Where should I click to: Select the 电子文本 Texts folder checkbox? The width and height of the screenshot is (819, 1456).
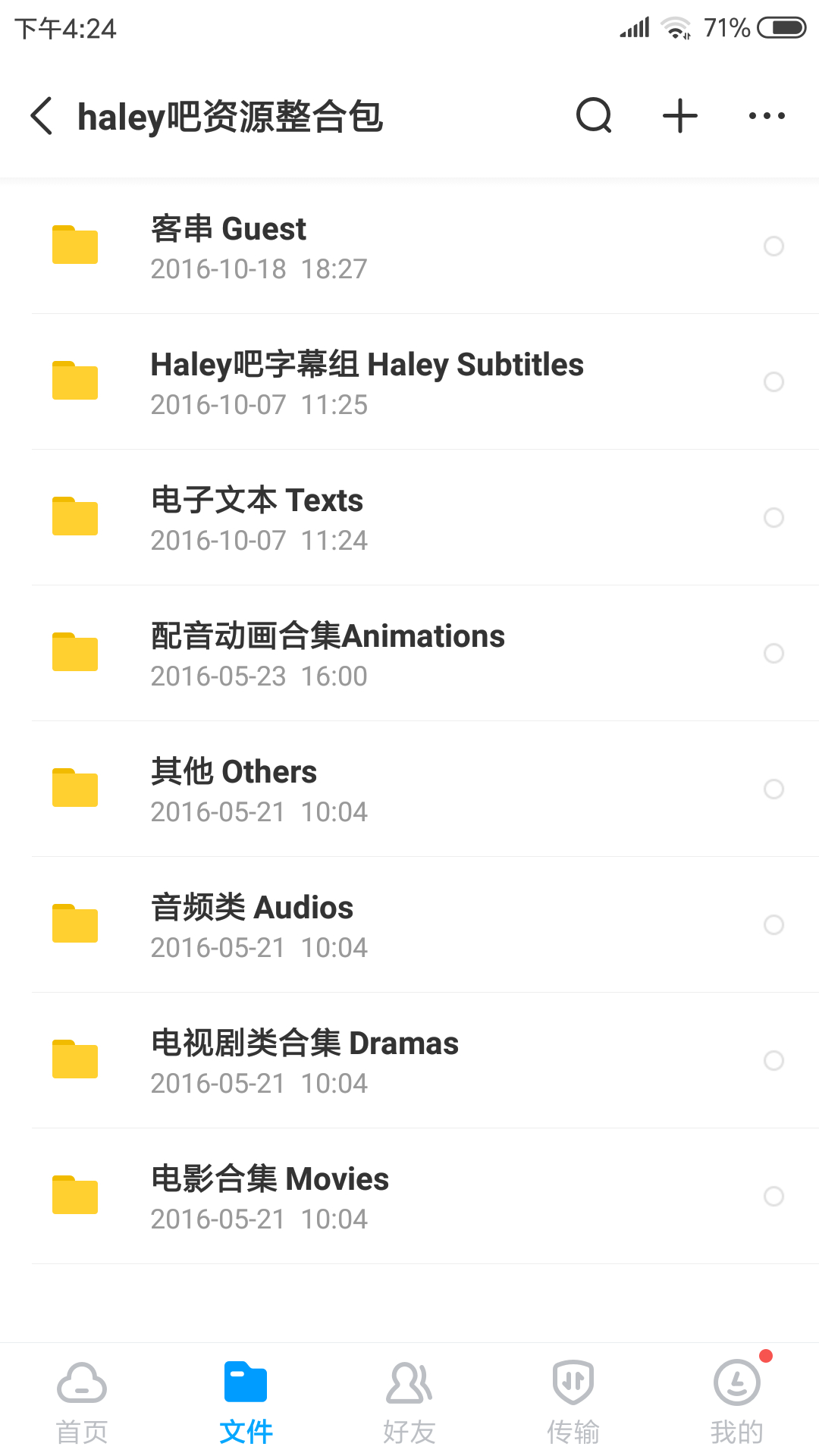point(773,518)
